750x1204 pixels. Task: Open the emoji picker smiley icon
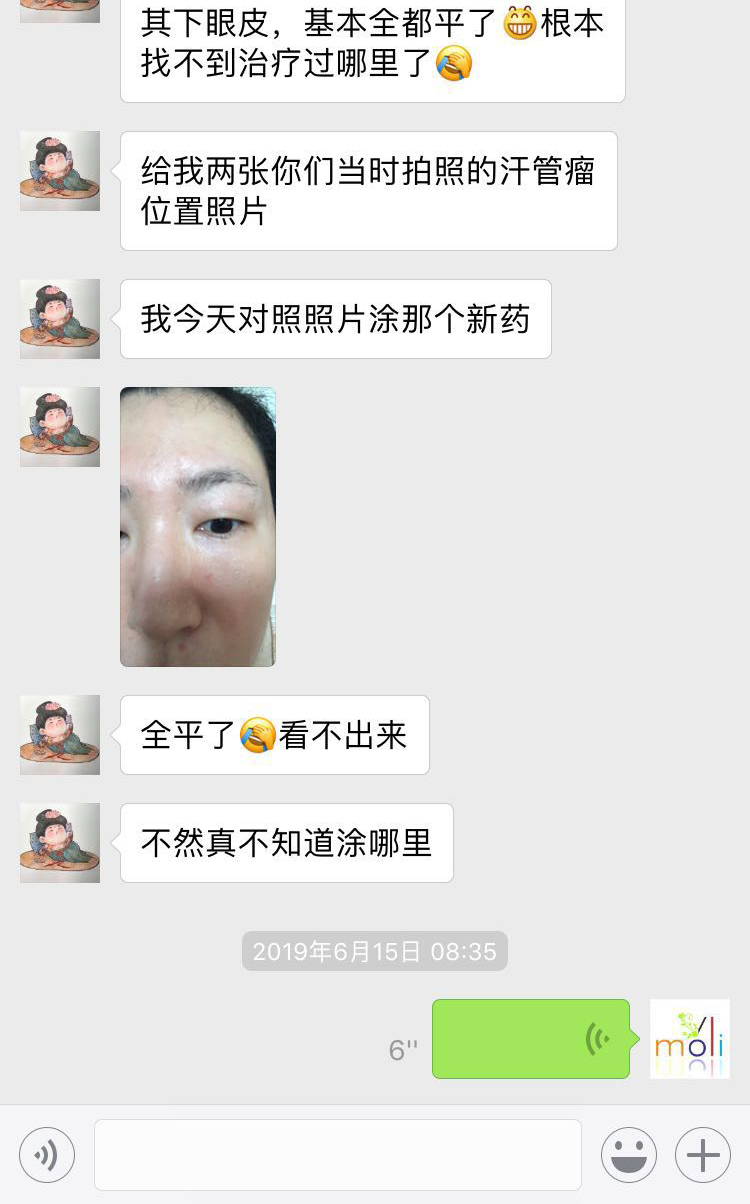point(631,1154)
